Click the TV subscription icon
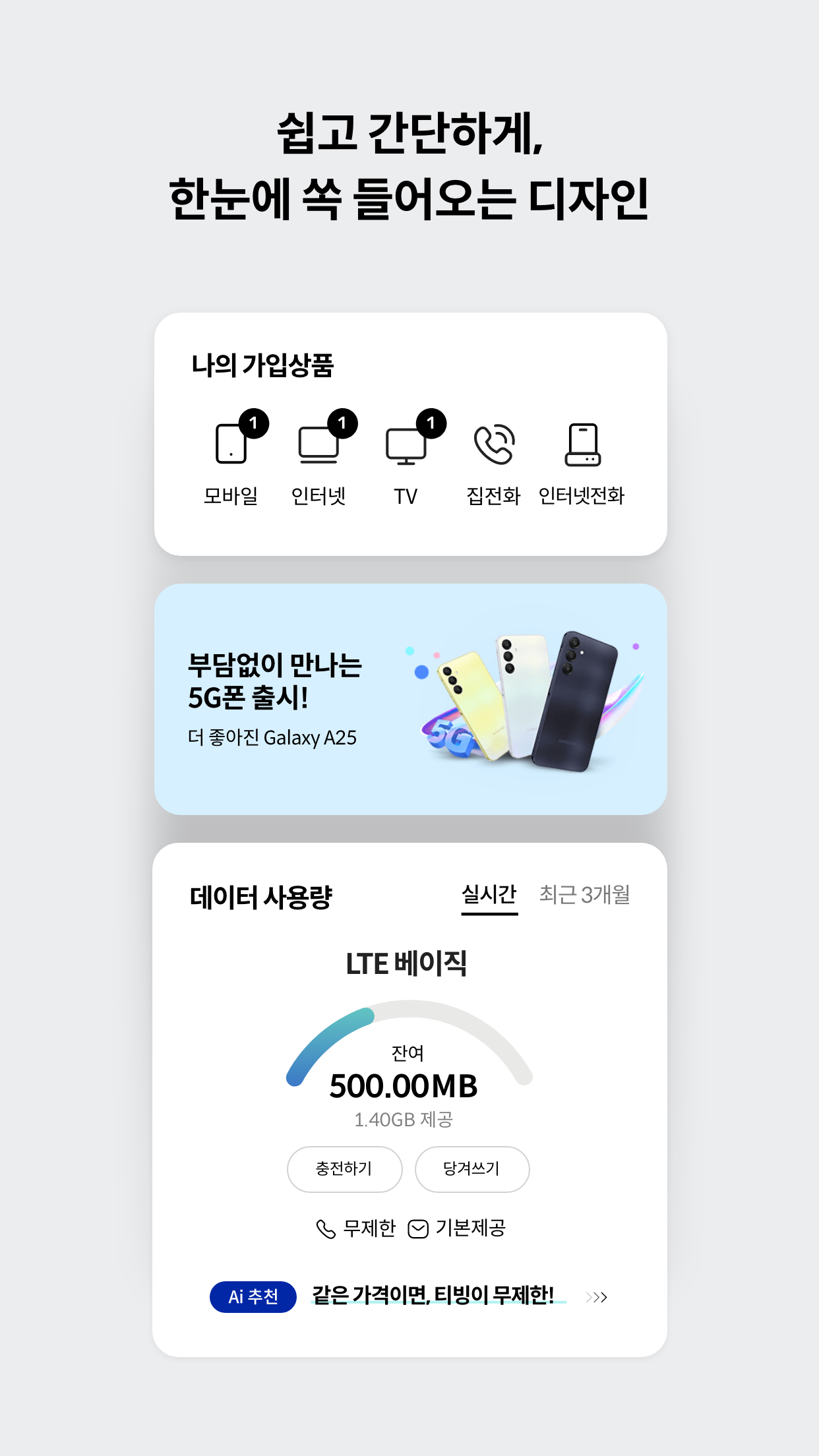 coord(407,446)
